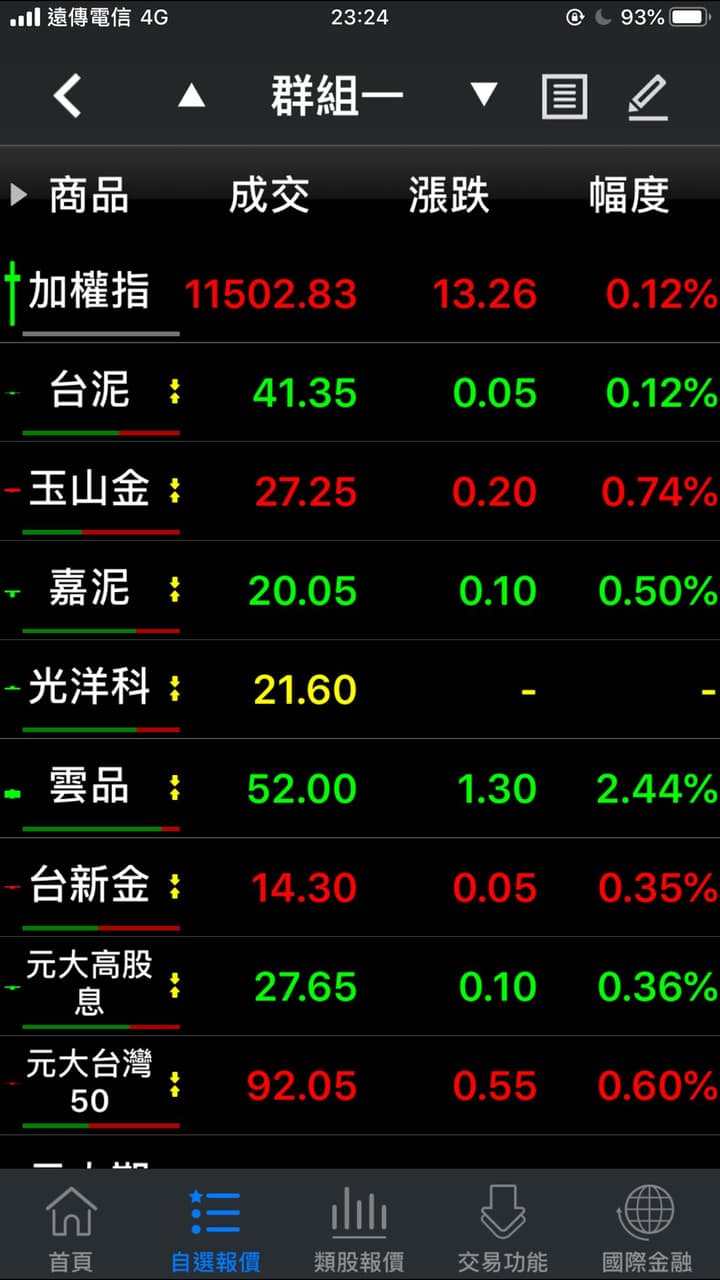Open the 交易功能 tab
This screenshot has height=1280, width=720.
point(503,1228)
